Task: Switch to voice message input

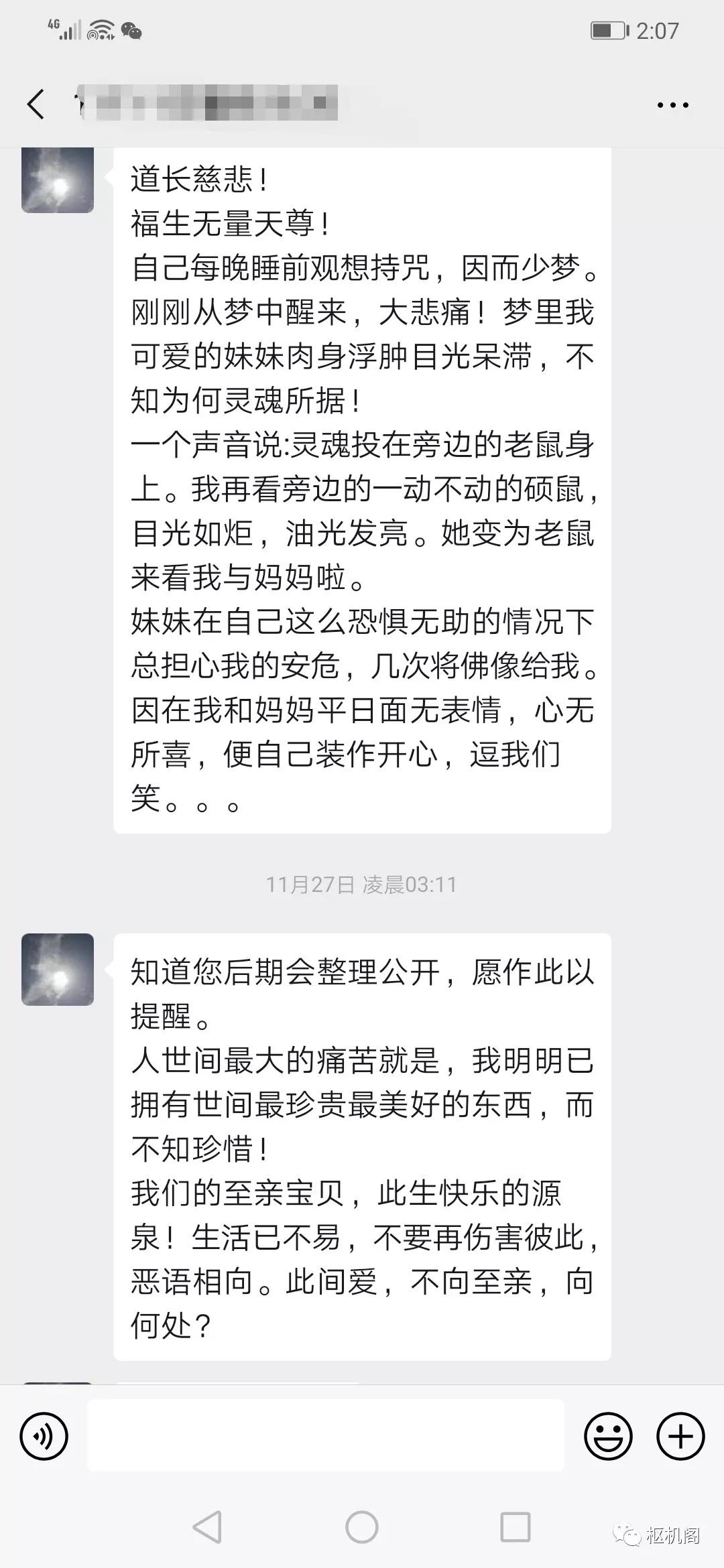Action: 44,1435
